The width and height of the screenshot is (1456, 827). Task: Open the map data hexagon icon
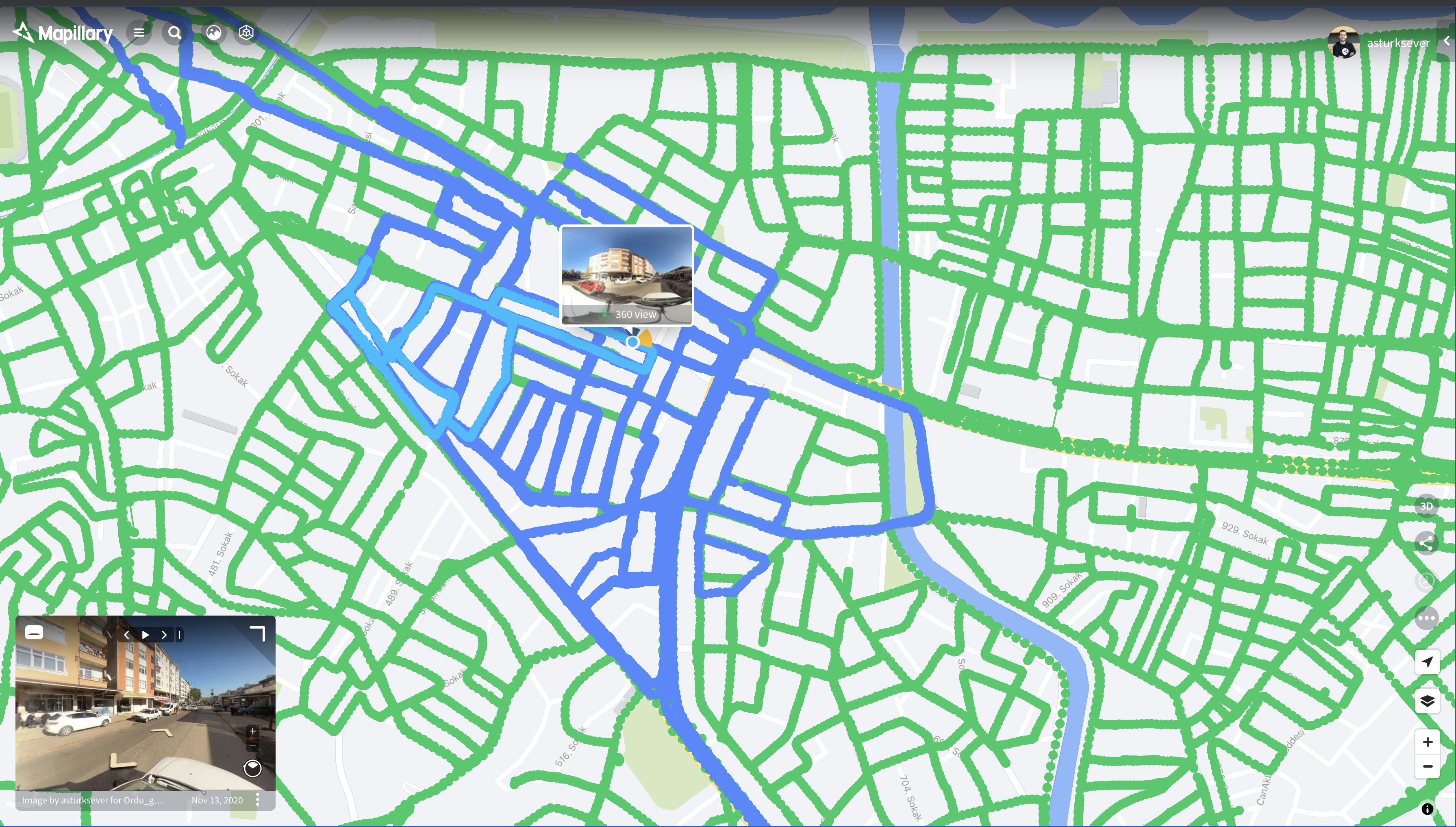(x=246, y=33)
